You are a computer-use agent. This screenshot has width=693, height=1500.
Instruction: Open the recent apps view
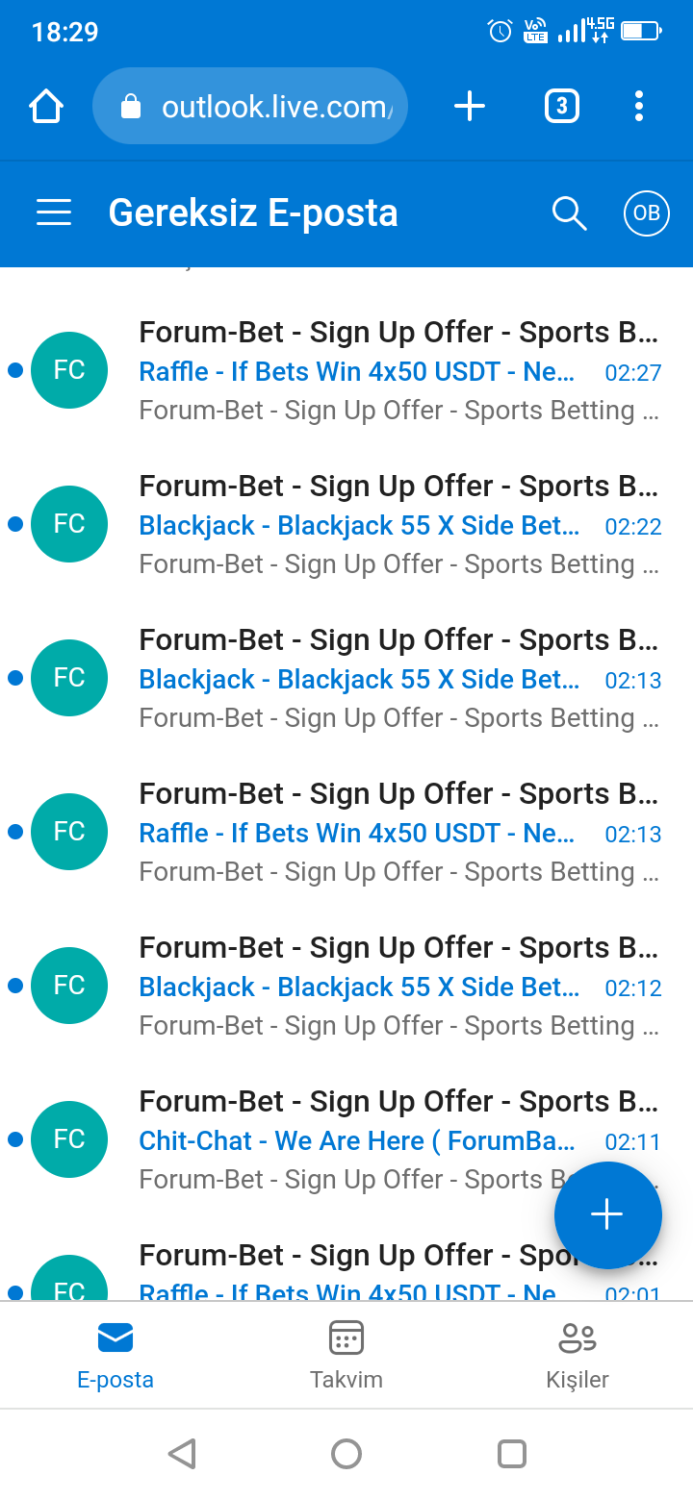[x=511, y=1454]
